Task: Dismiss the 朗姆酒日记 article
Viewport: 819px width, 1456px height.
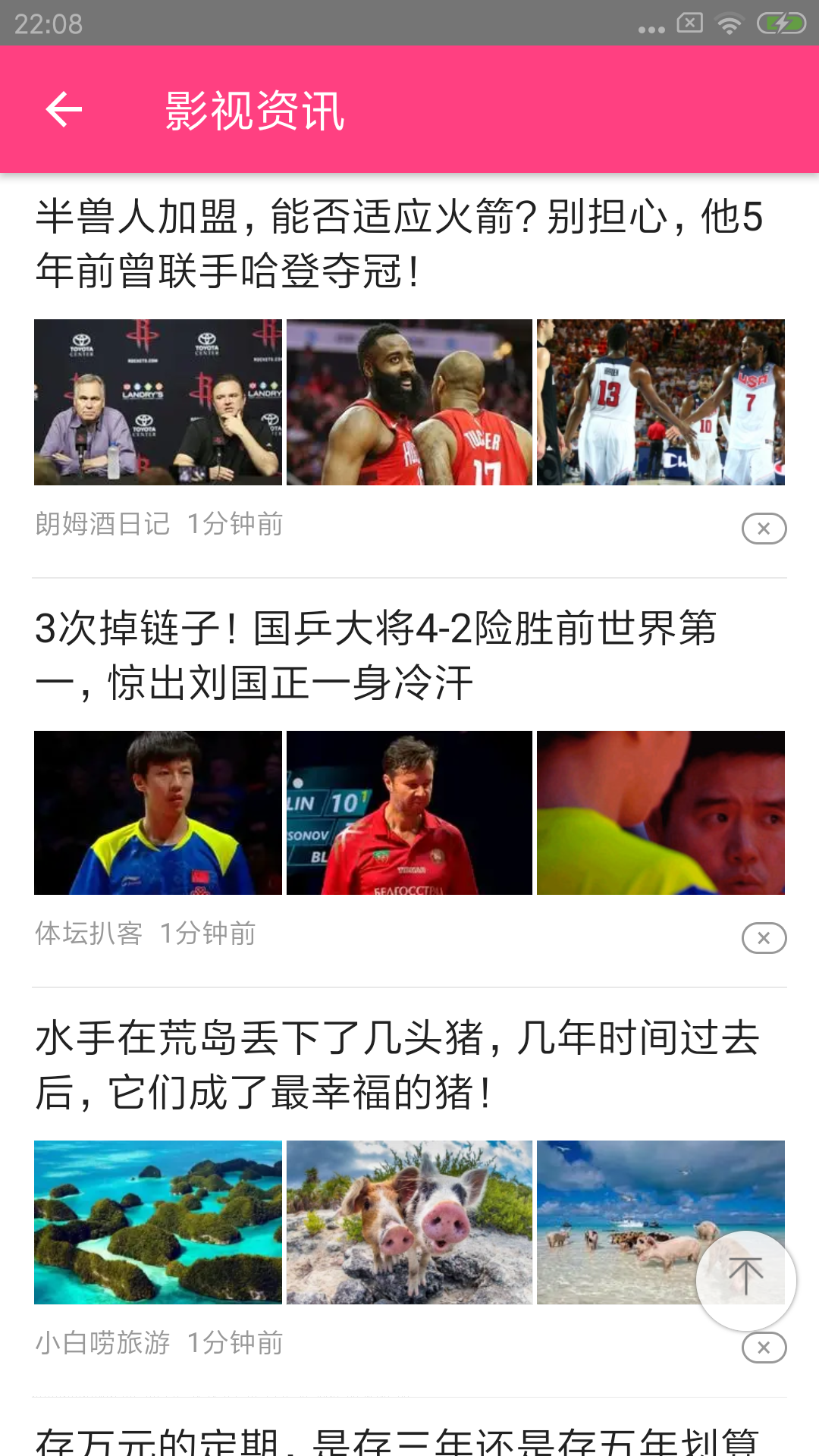Action: pos(764,529)
